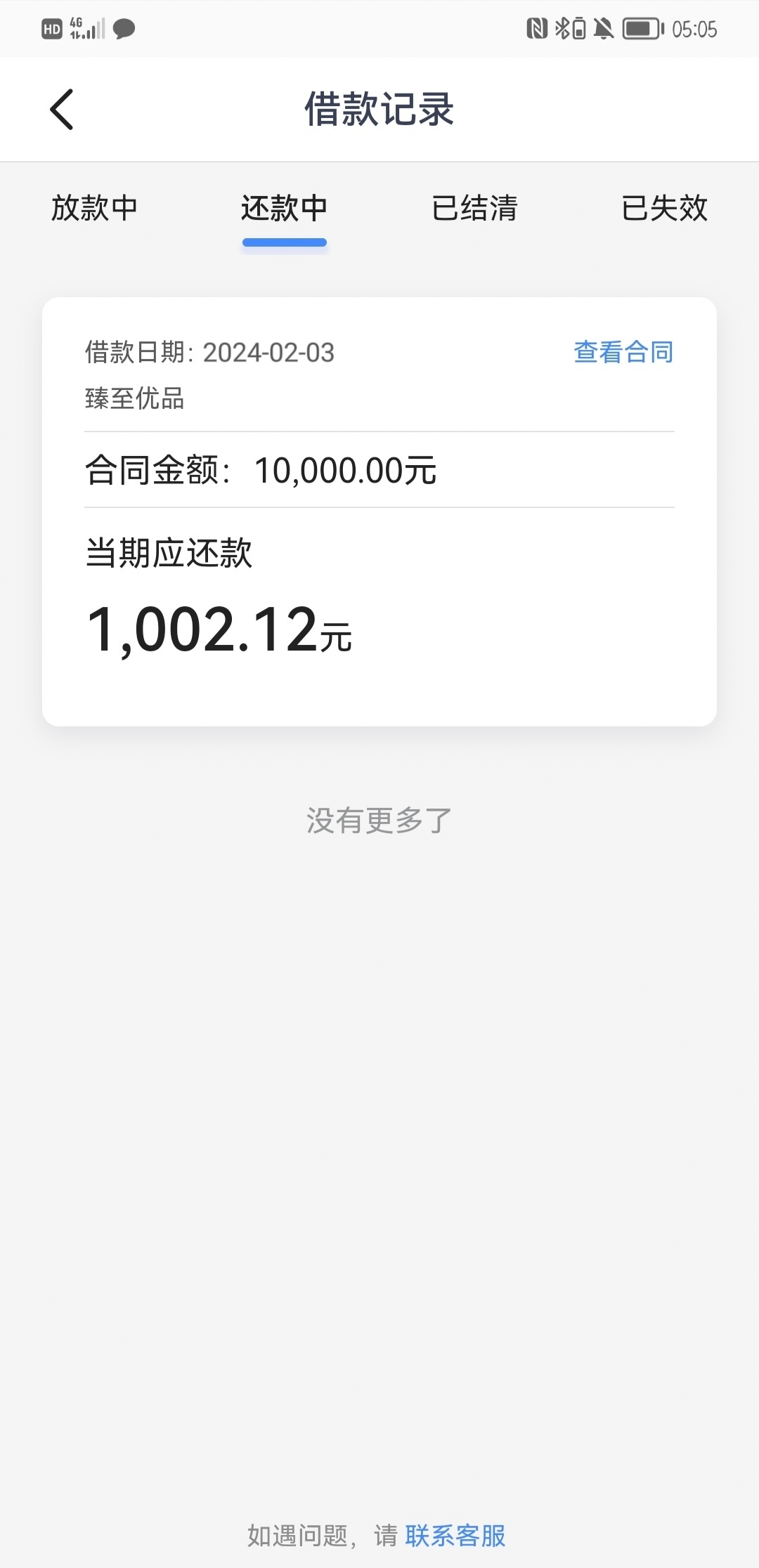This screenshot has width=759, height=1568.
Task: Open the 已结清 tab
Action: [474, 208]
